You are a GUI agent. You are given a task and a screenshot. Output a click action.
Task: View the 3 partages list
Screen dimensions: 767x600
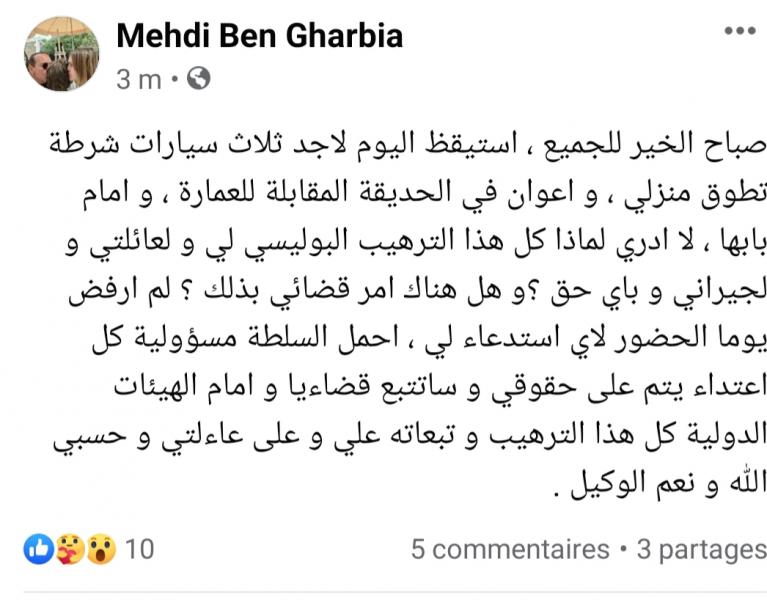[x=701, y=549]
